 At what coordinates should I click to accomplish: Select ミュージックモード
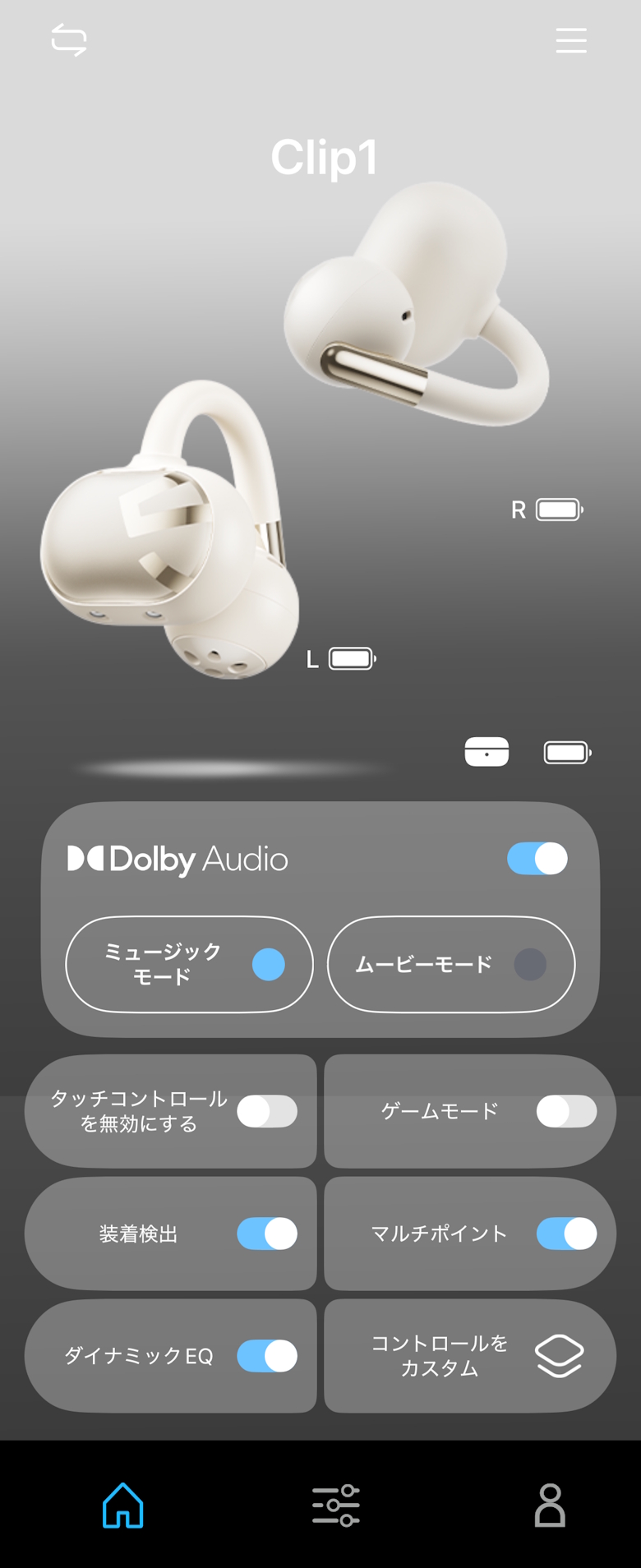pyautogui.click(x=189, y=964)
